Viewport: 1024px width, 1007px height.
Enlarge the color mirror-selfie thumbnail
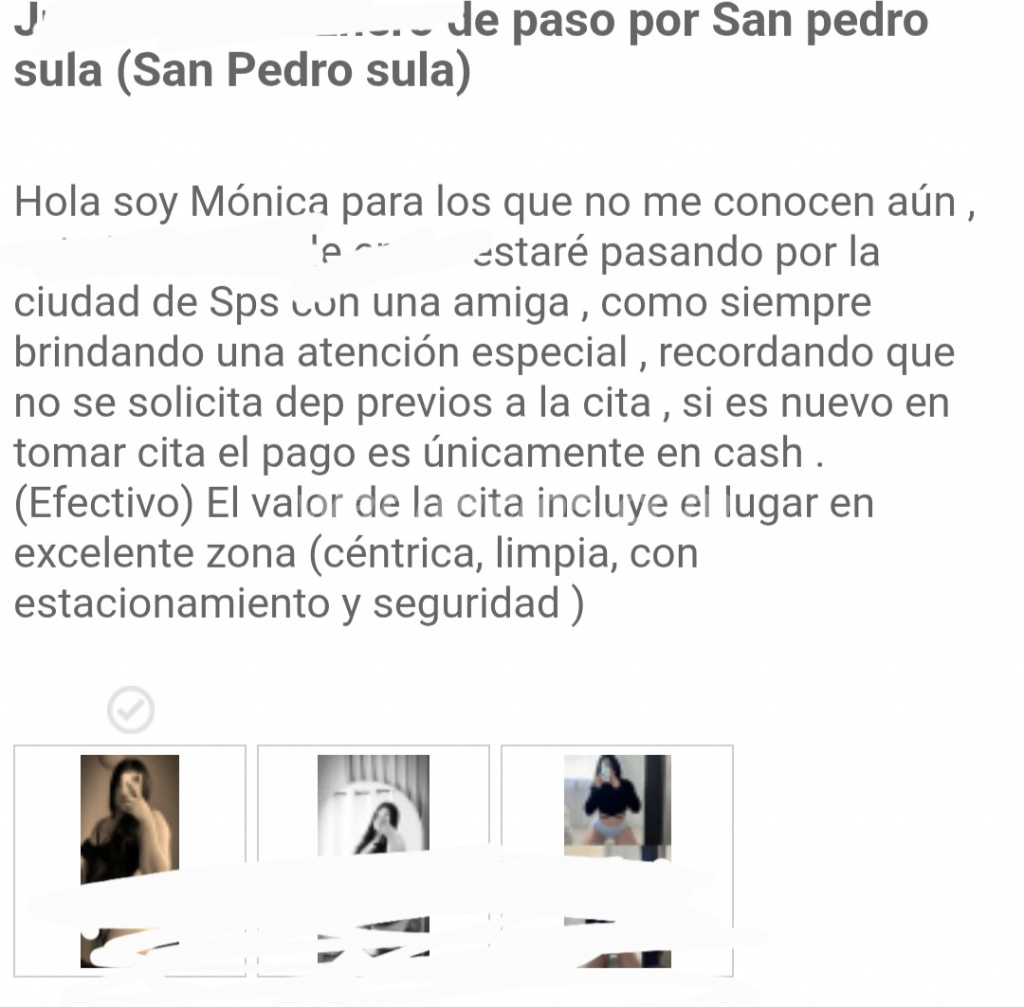[617, 805]
